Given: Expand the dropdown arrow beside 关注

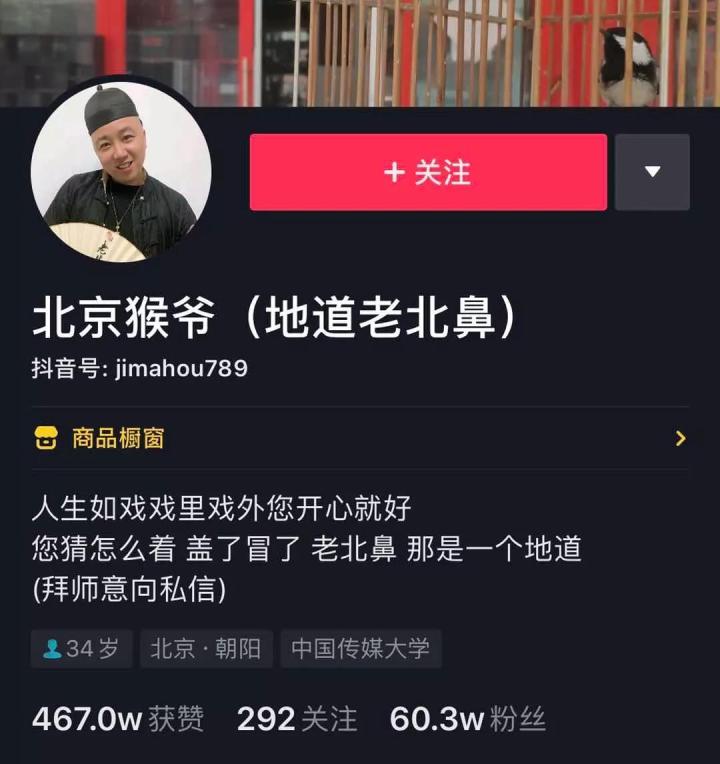Looking at the screenshot, I should click(652, 172).
